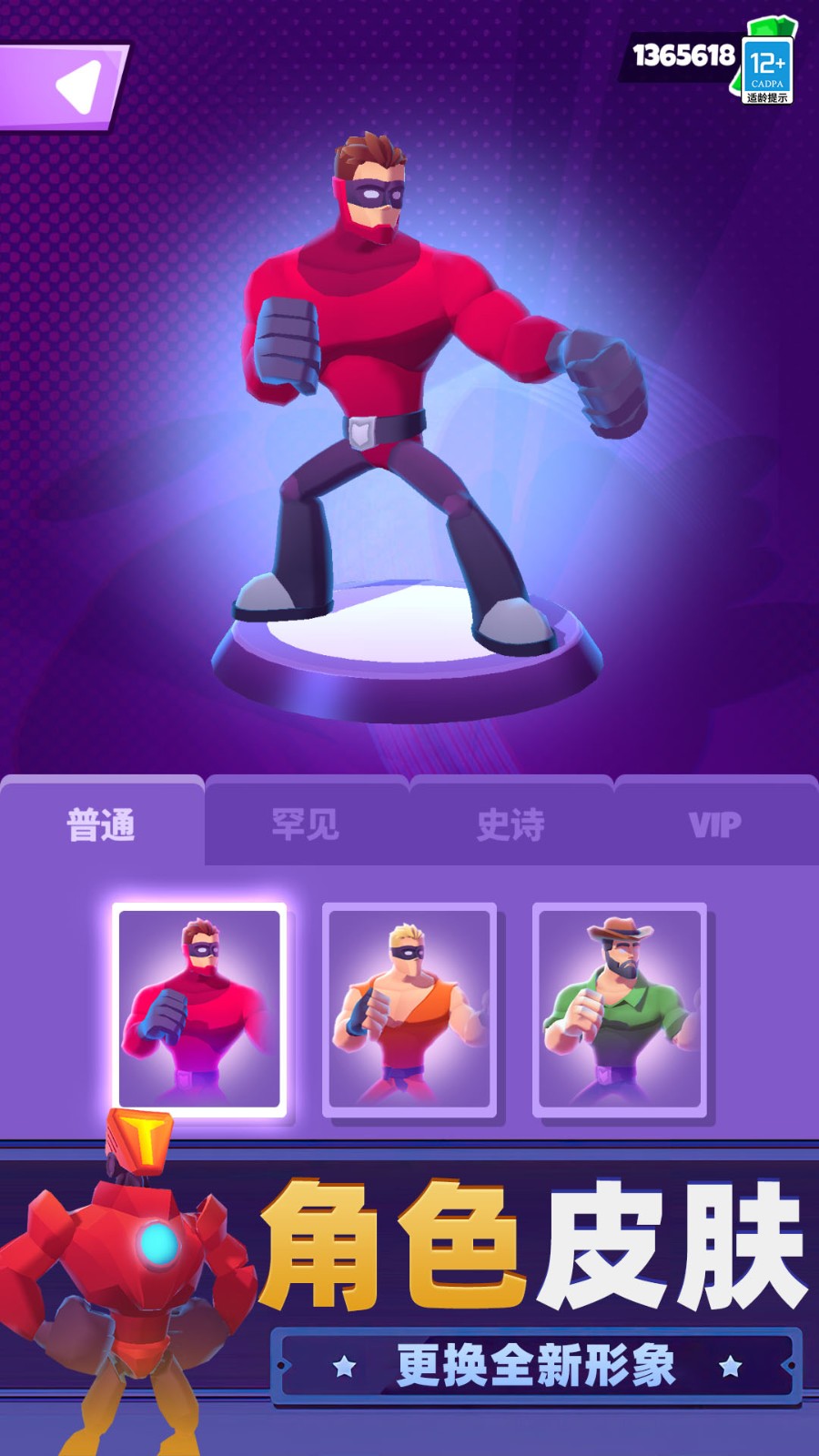Select the 普通 tab
The height and width of the screenshot is (1456, 819).
tap(102, 823)
